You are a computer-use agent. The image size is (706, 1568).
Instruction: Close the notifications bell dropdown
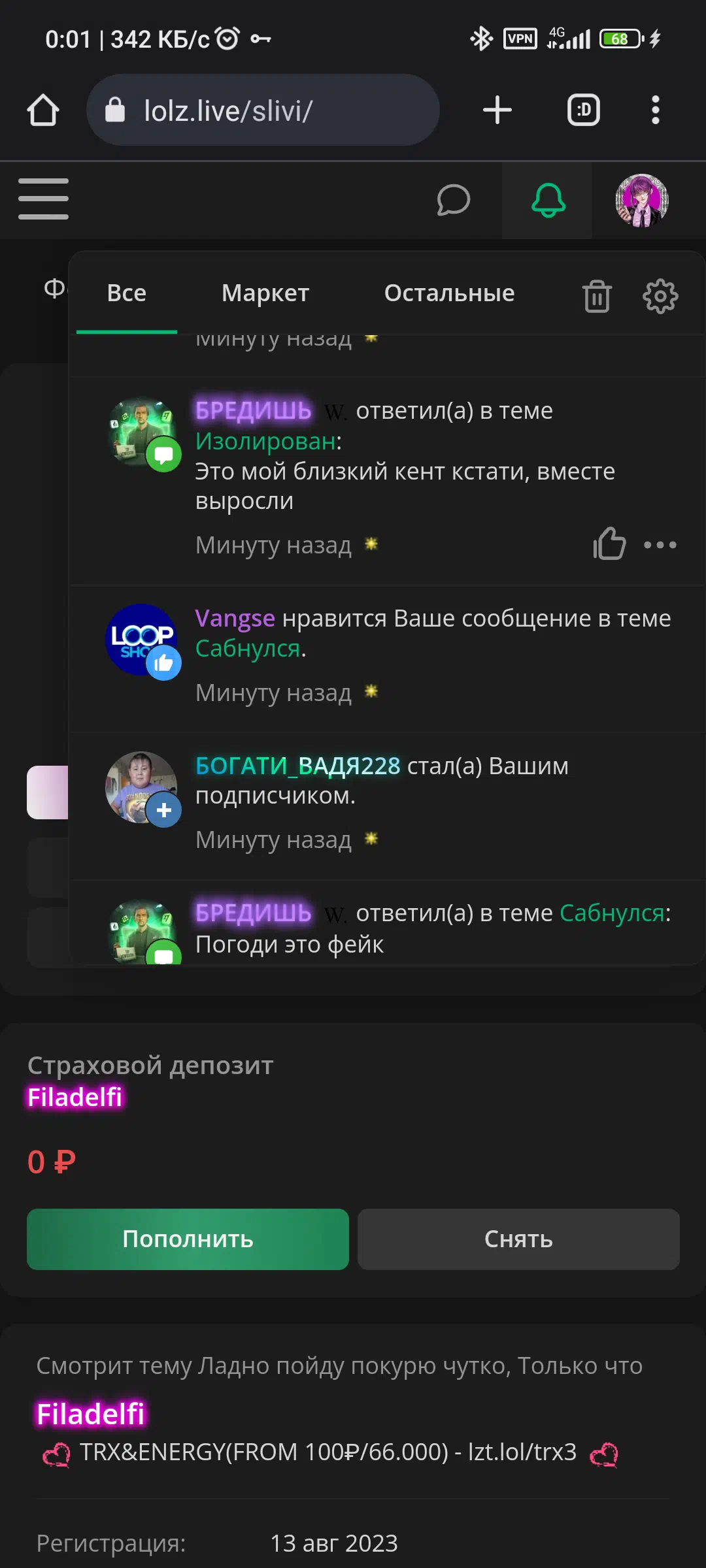click(x=548, y=200)
